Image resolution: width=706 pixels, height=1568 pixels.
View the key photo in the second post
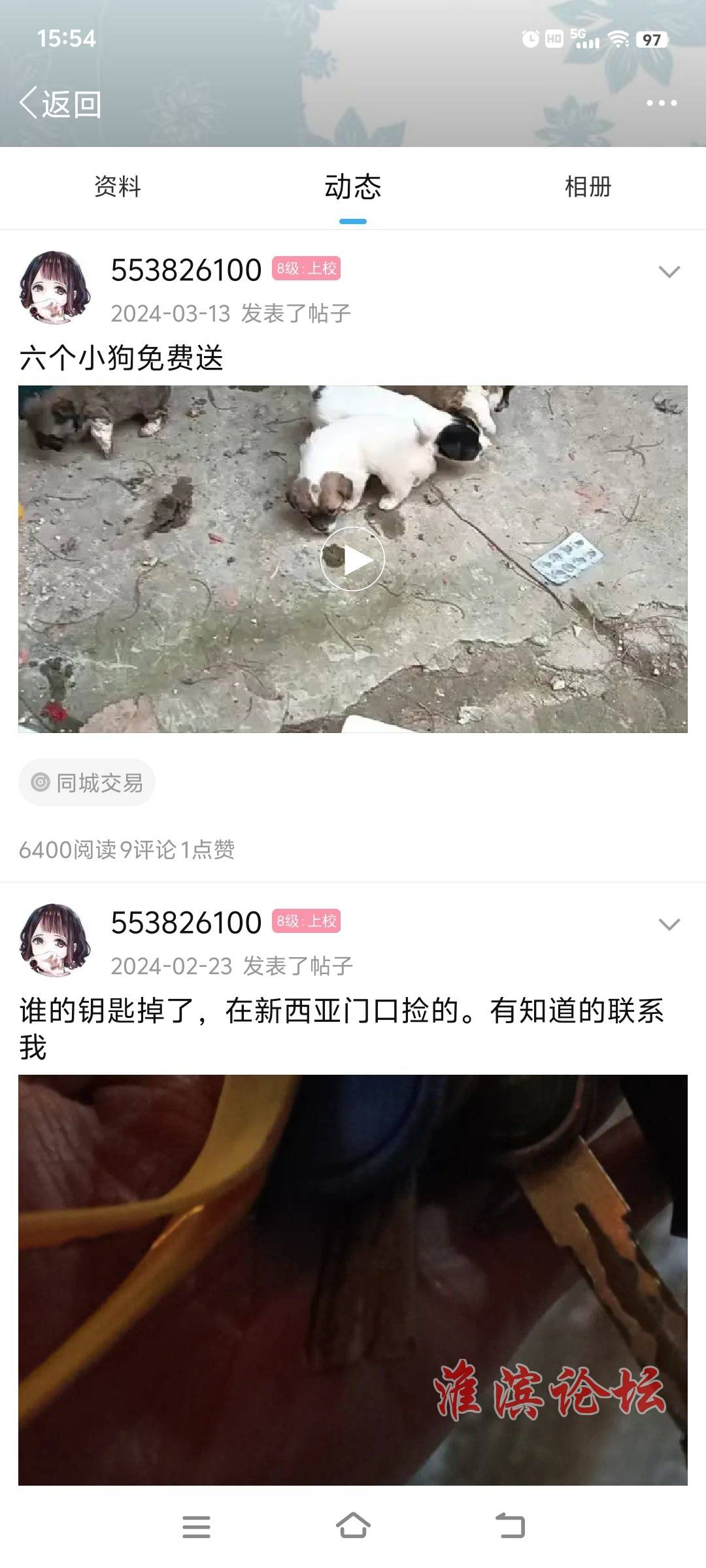pos(352,1279)
